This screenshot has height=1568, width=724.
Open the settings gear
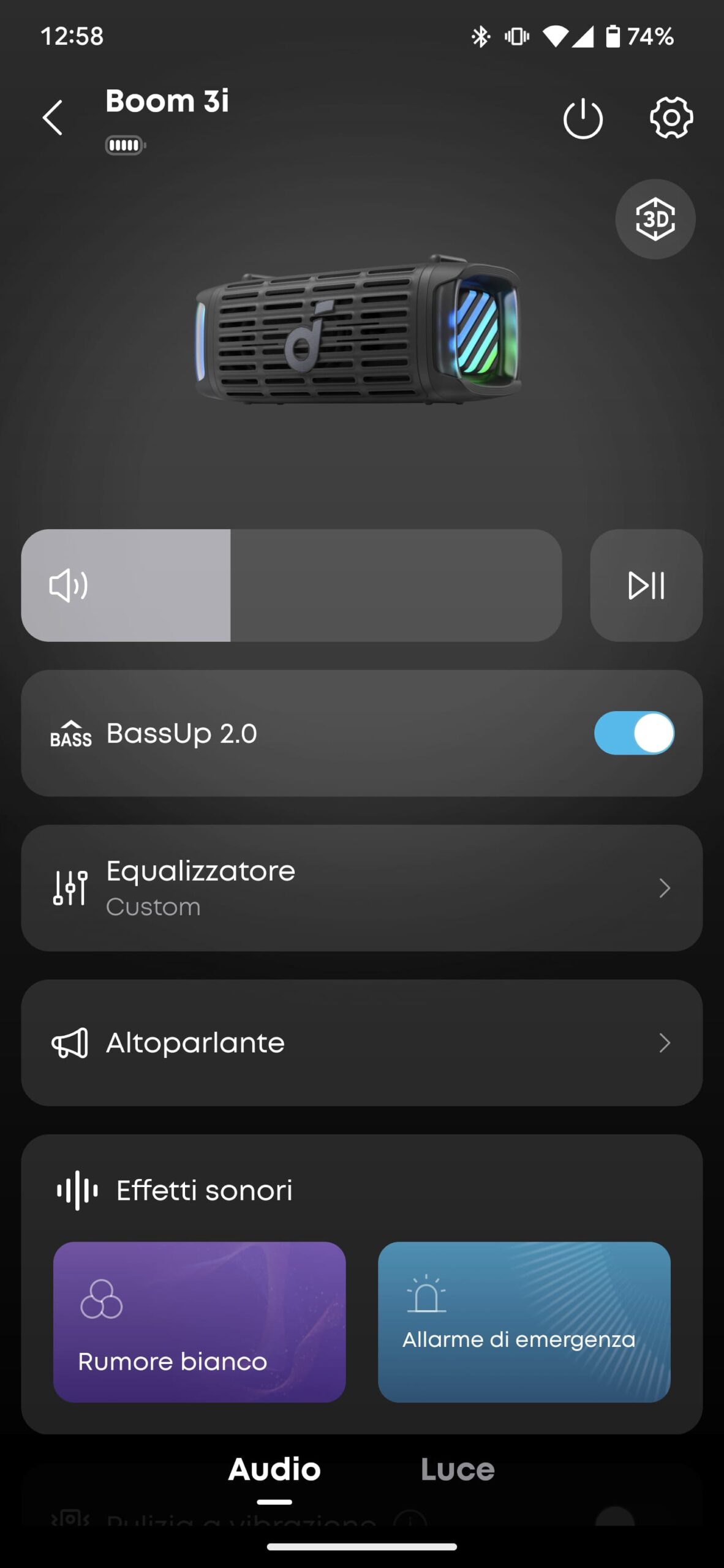pyautogui.click(x=671, y=117)
